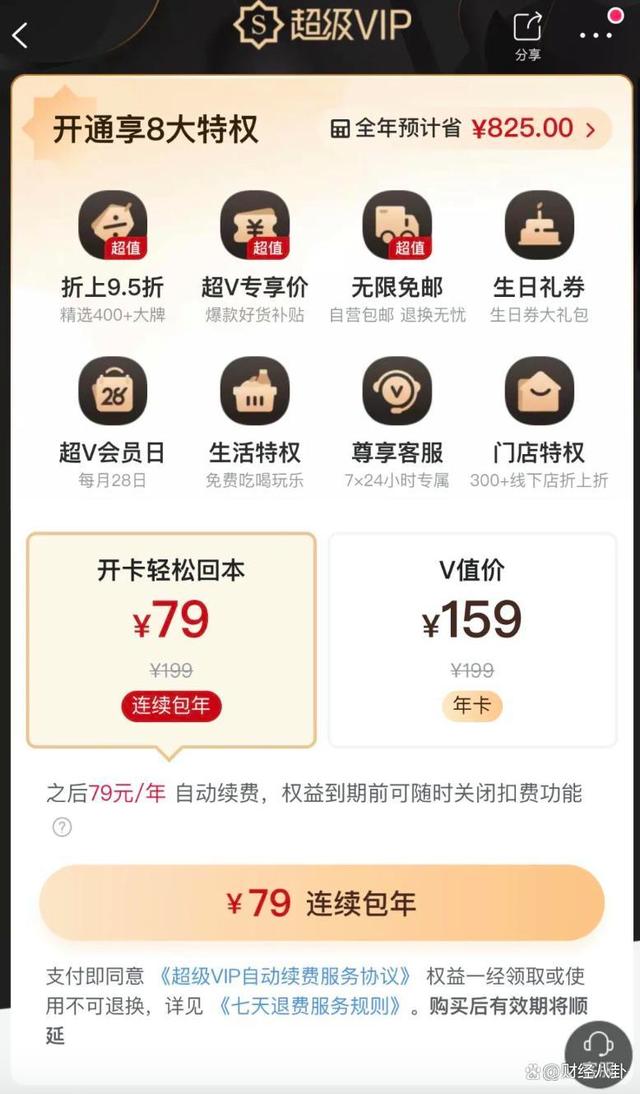Image resolution: width=640 pixels, height=1094 pixels.
Task: Choose the ¥159 年卡 plan card
Action: pyautogui.click(x=472, y=640)
